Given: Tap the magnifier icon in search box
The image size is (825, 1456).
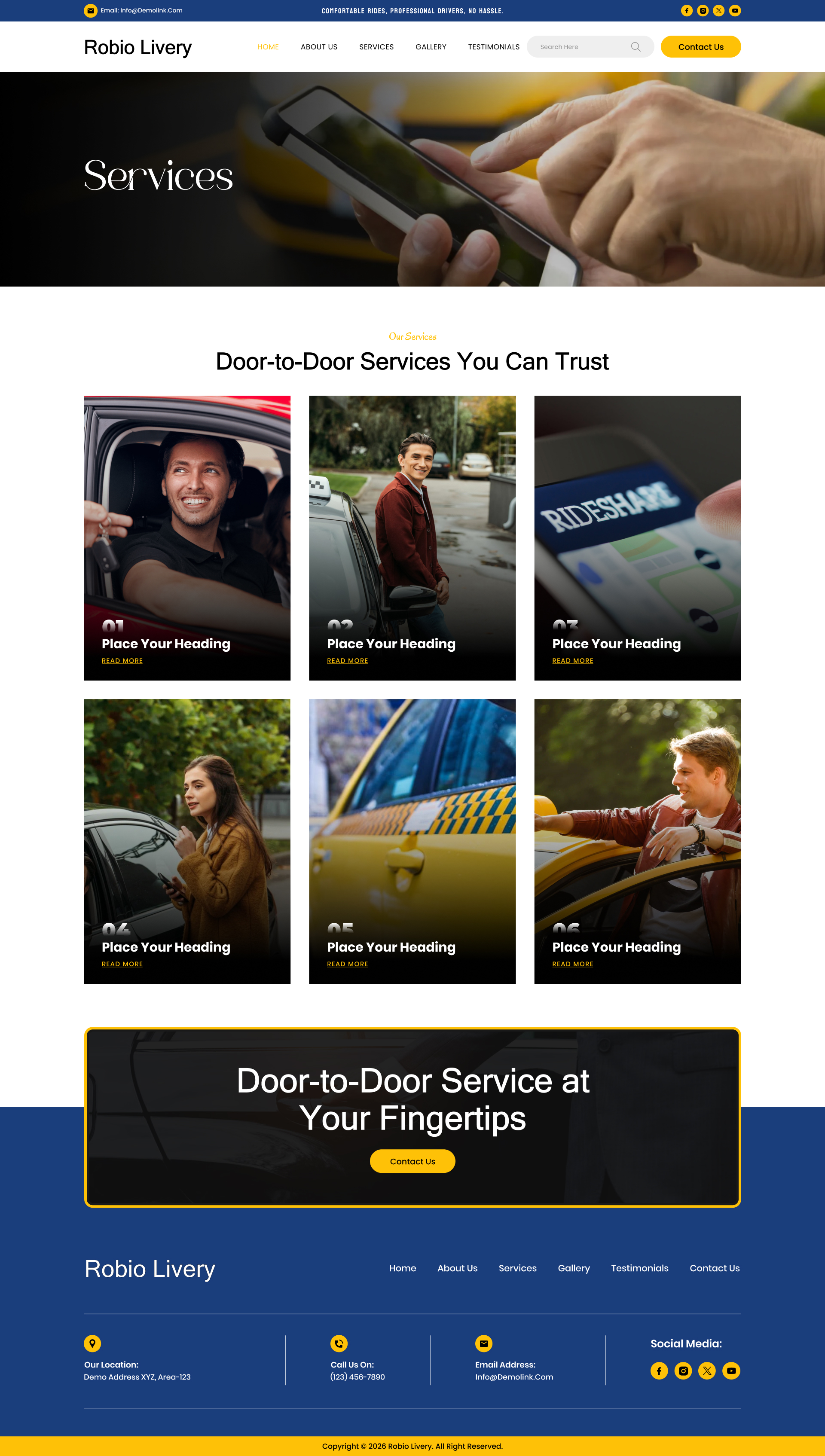Looking at the screenshot, I should (x=635, y=47).
